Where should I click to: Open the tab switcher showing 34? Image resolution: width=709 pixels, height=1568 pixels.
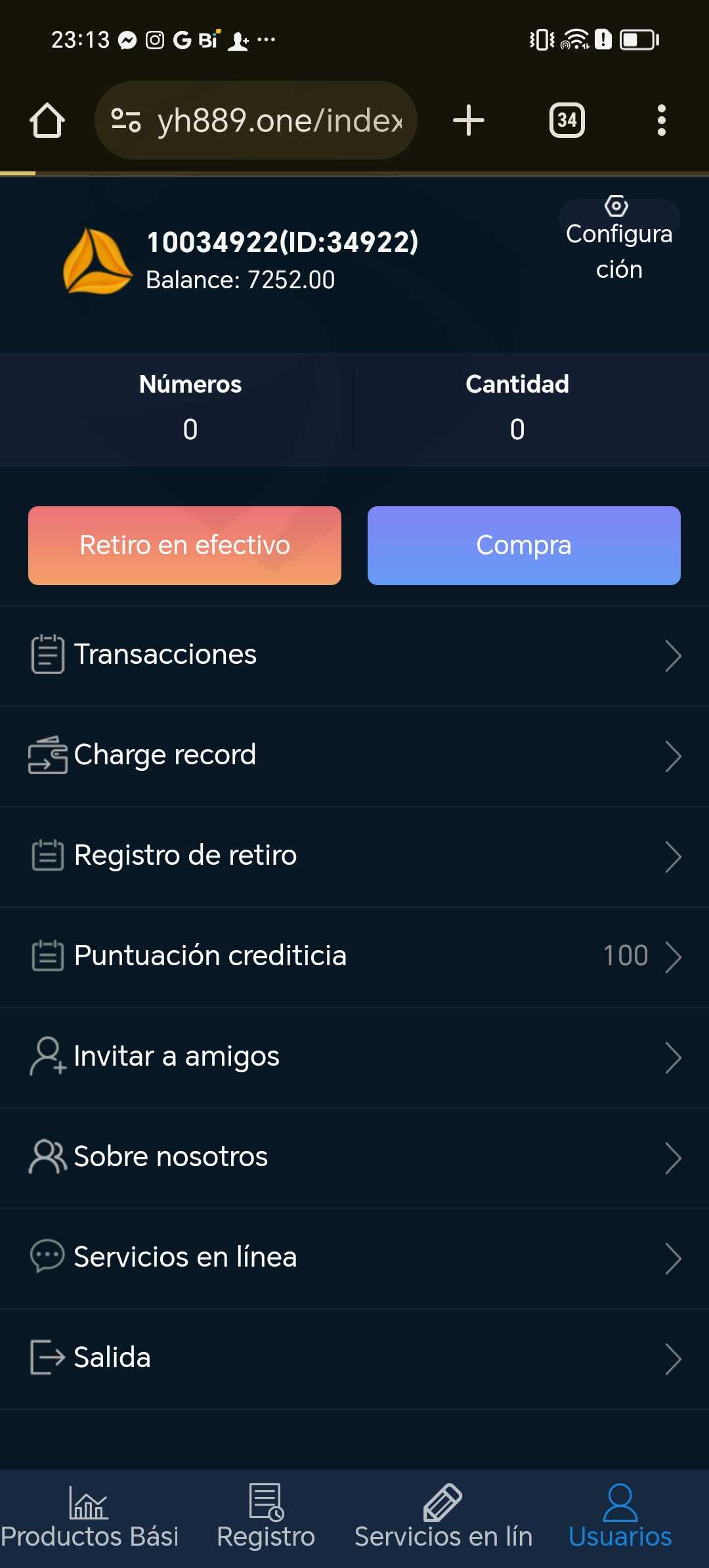pyautogui.click(x=567, y=120)
